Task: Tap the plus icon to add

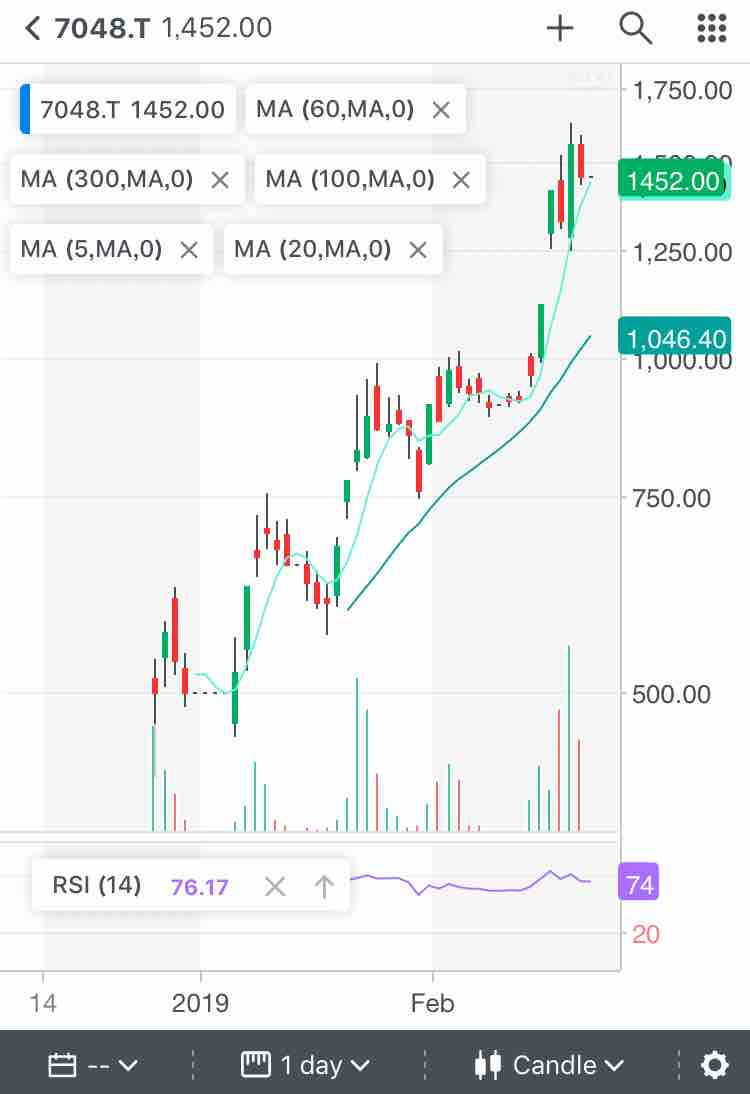Action: [560, 28]
